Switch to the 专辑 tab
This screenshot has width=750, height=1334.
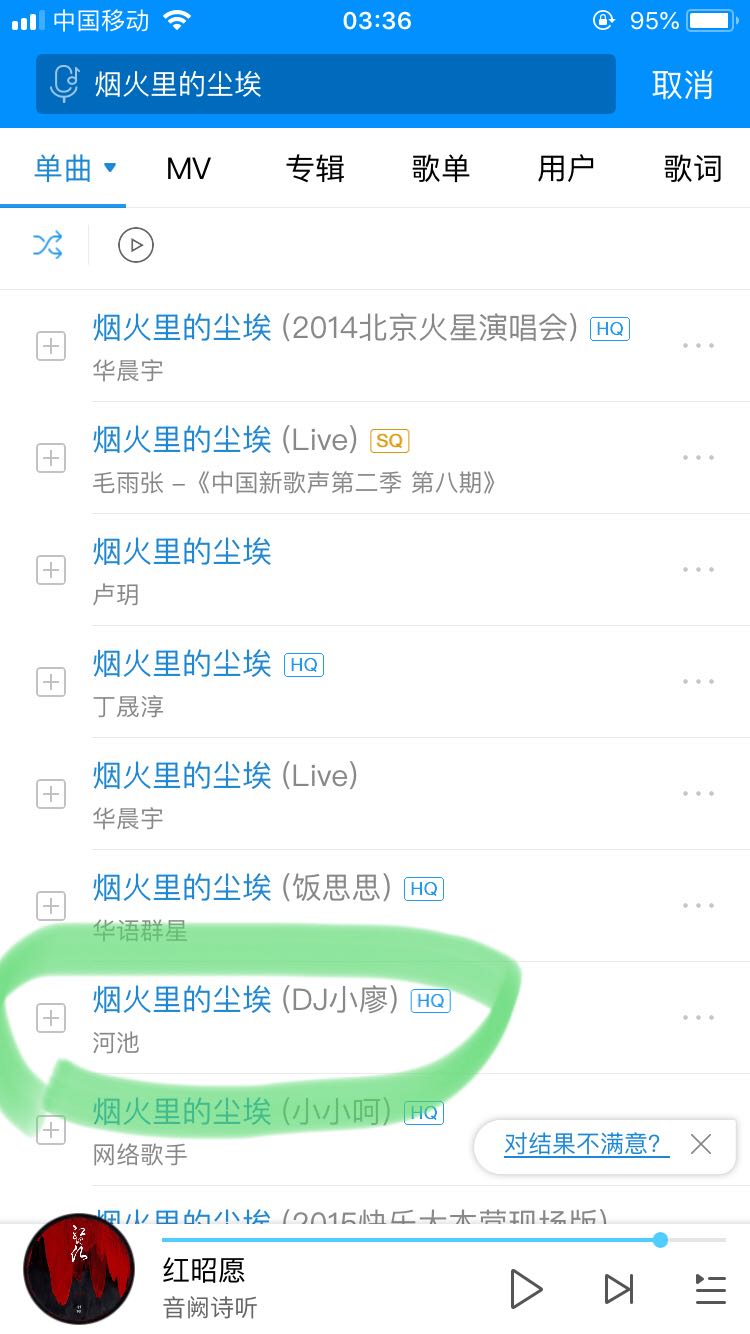point(315,168)
